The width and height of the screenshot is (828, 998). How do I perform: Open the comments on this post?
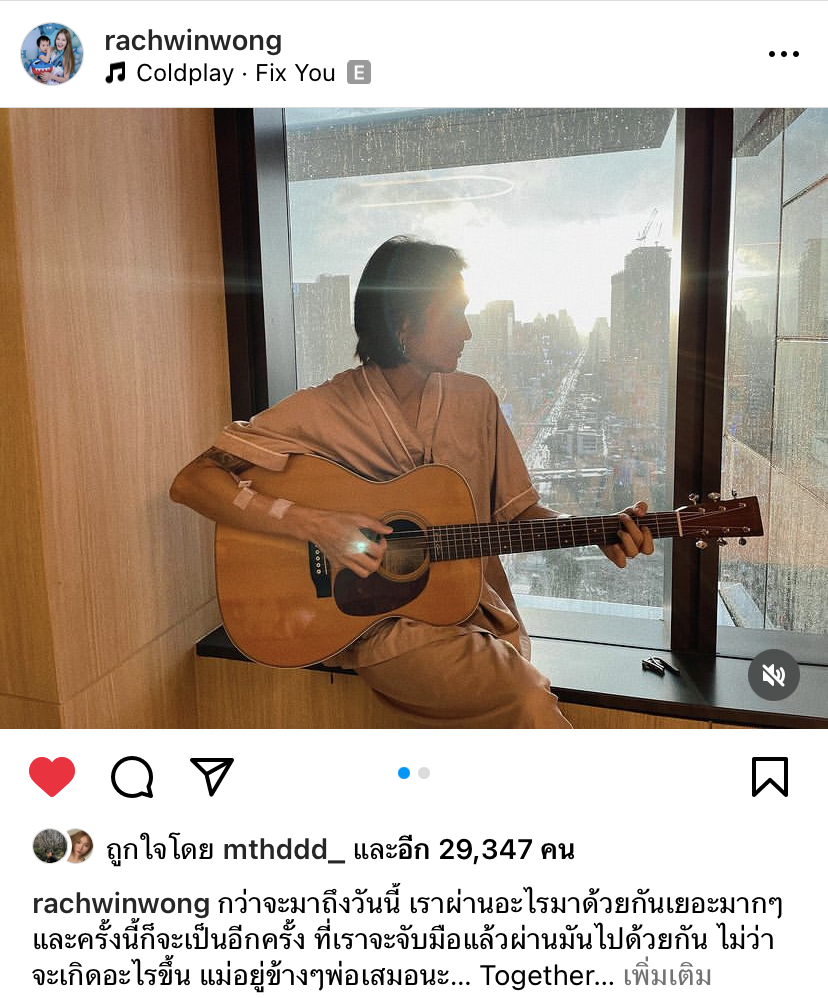tap(132, 777)
